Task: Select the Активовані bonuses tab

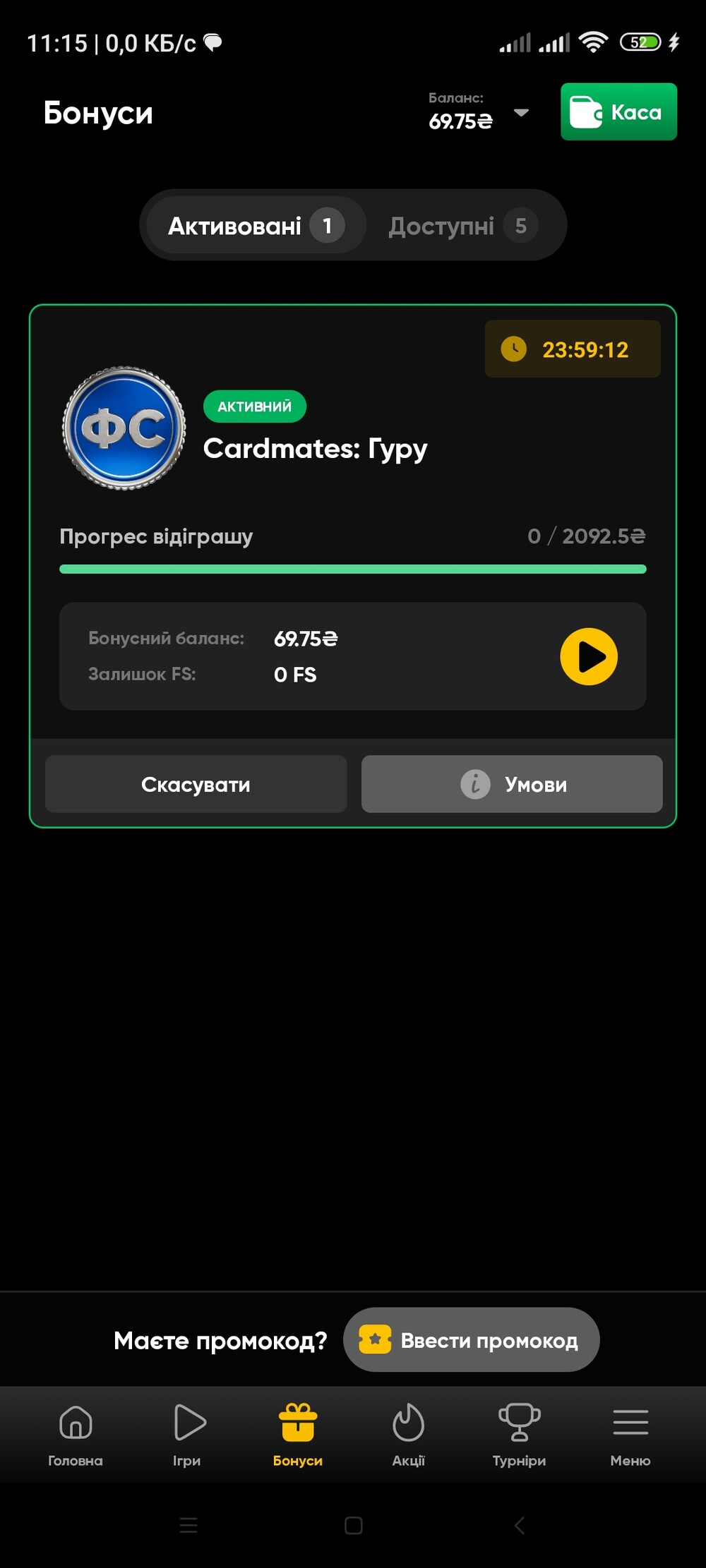Action: (257, 226)
